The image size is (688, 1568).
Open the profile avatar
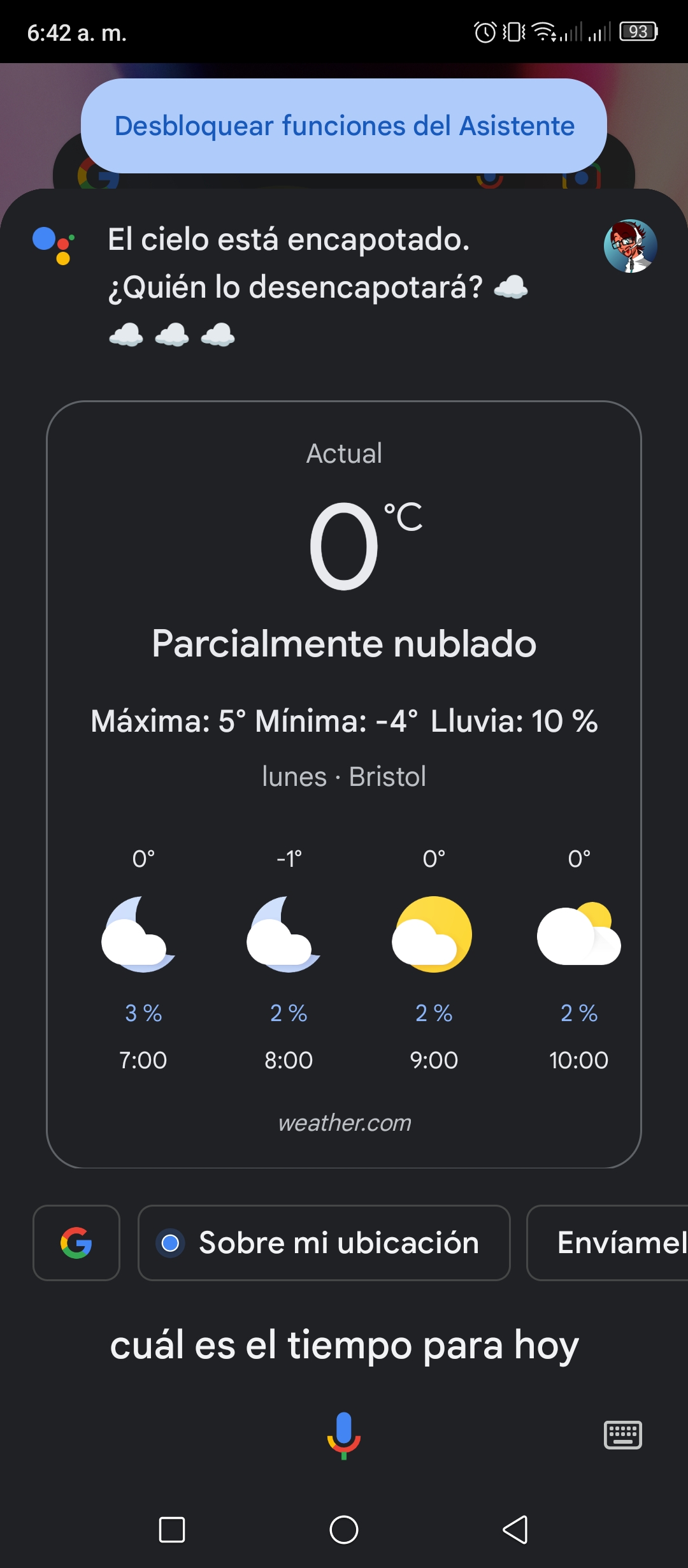tap(630, 246)
